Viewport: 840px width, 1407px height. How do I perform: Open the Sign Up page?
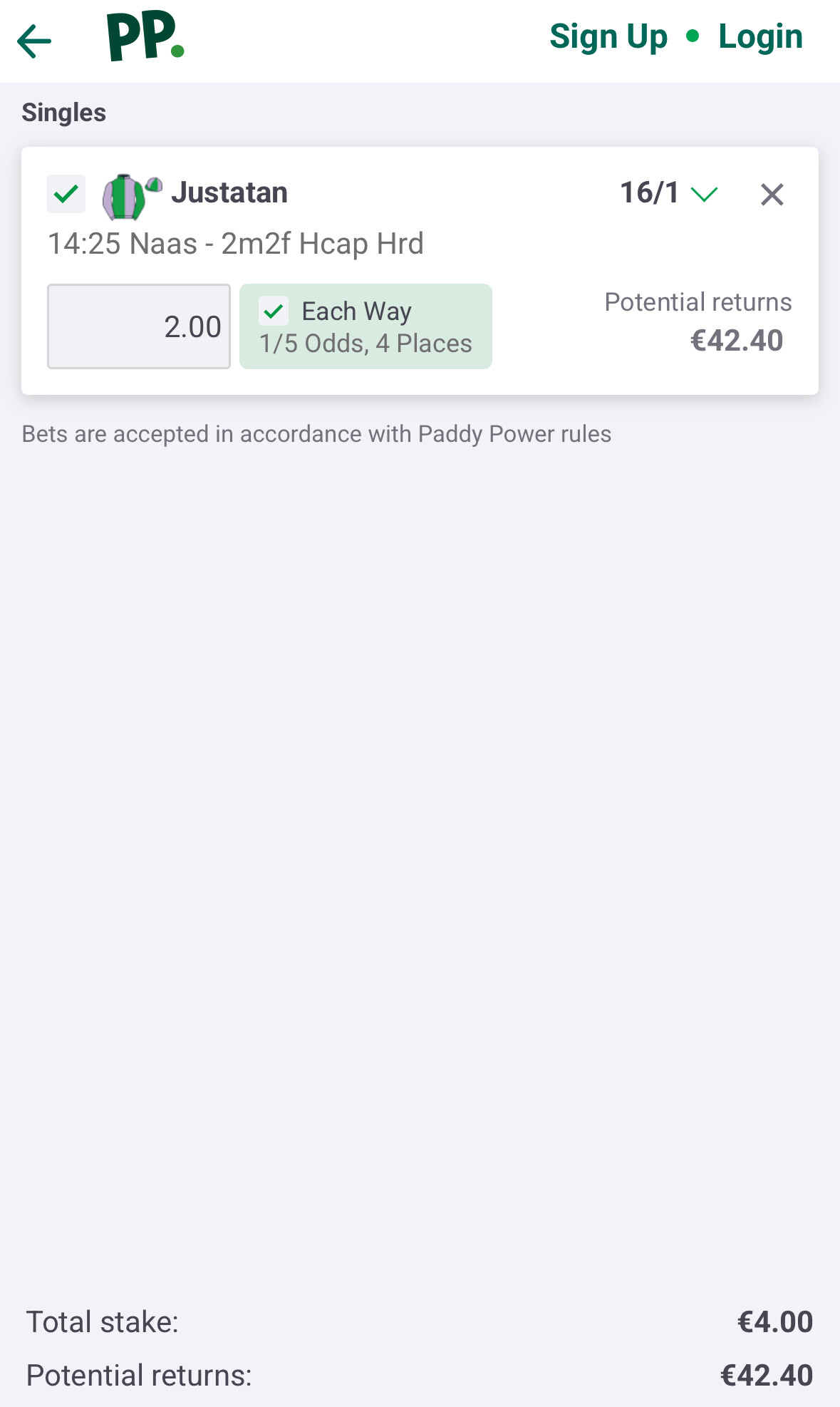click(608, 37)
